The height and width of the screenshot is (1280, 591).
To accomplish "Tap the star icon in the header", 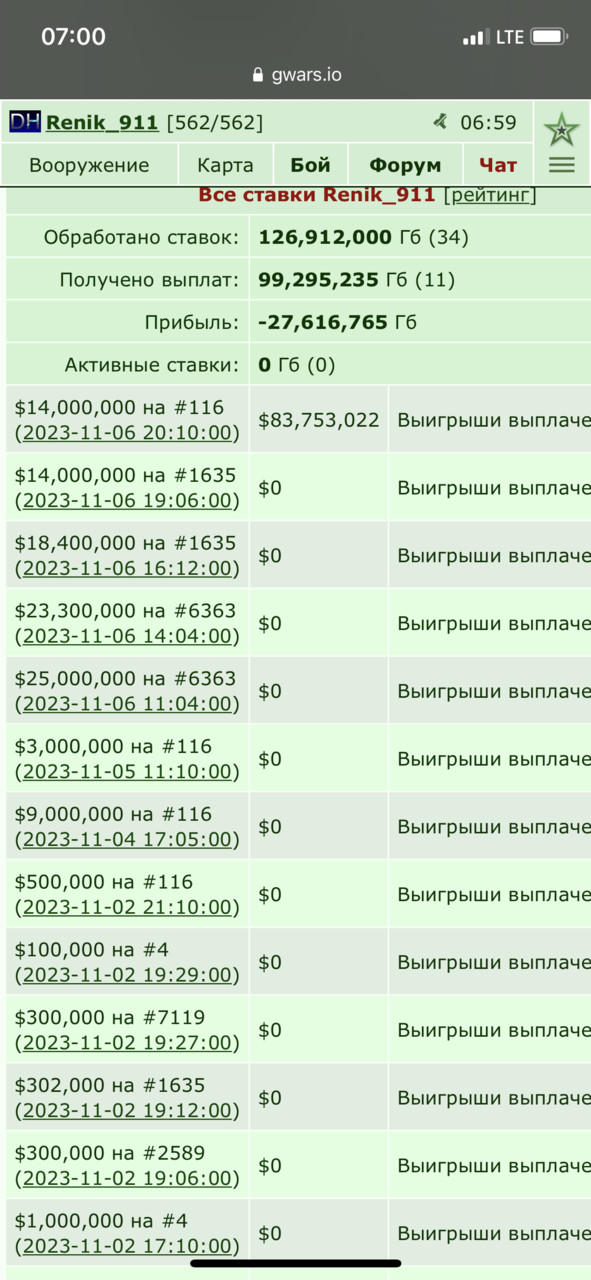I will (562, 129).
